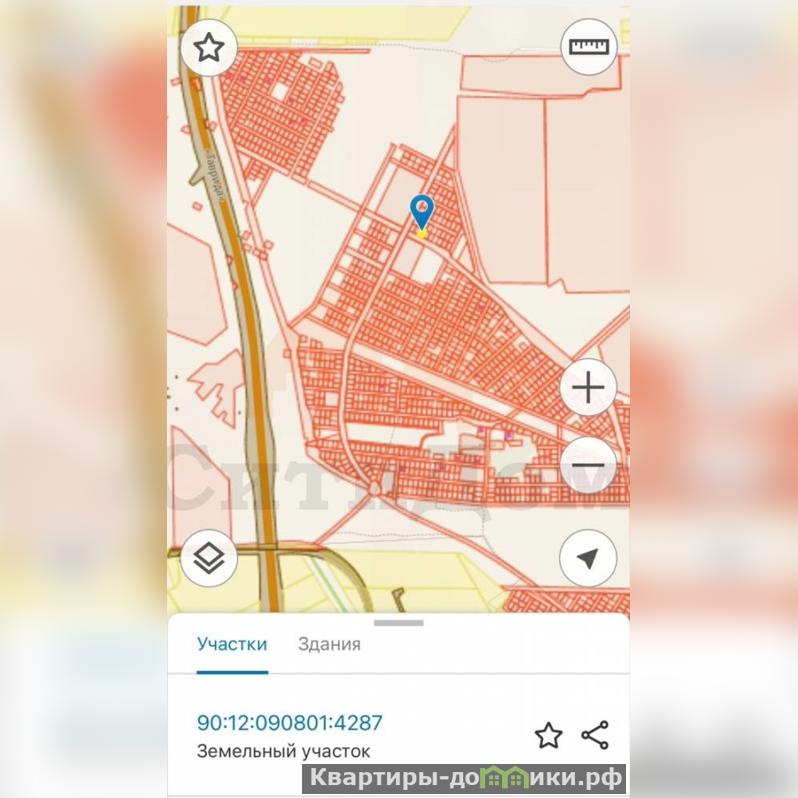798x798 pixels.
Task: Open parcel 90:12:090801:4287 details
Action: [x=290, y=722]
